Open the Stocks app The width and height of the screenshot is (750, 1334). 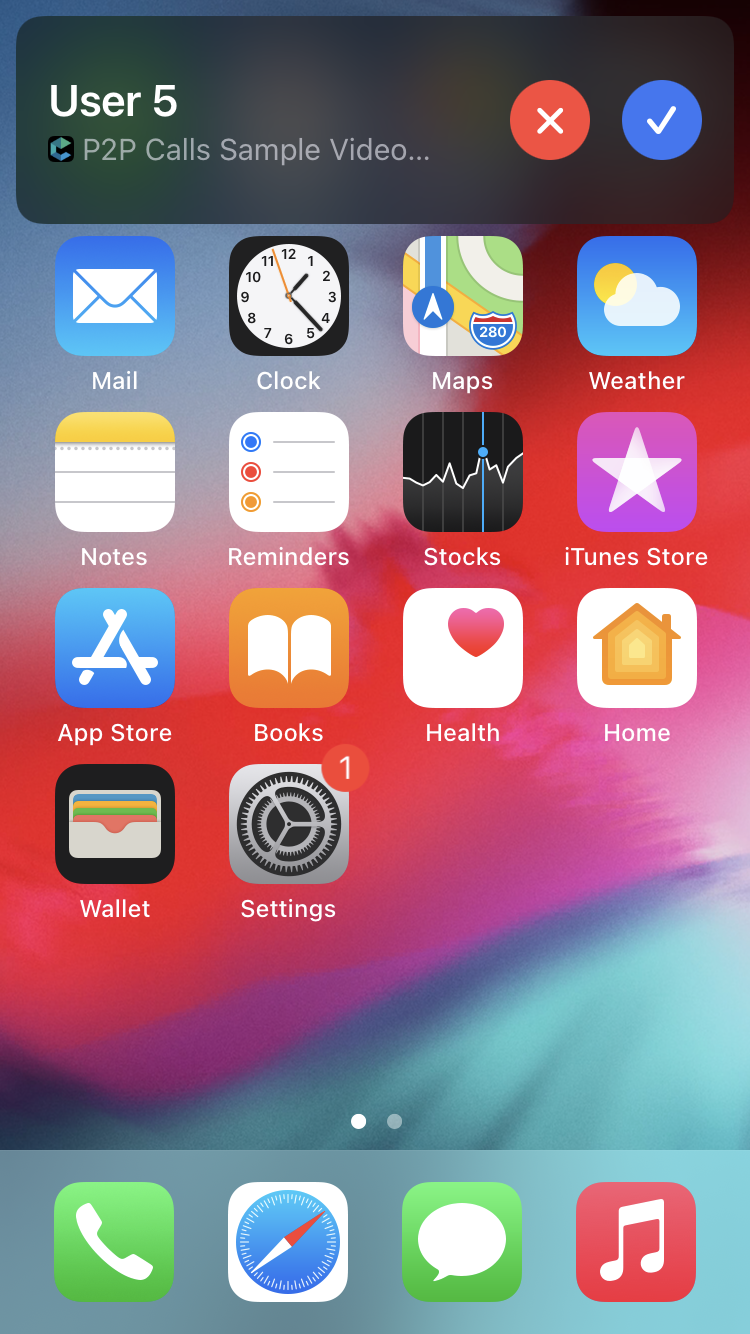(463, 472)
